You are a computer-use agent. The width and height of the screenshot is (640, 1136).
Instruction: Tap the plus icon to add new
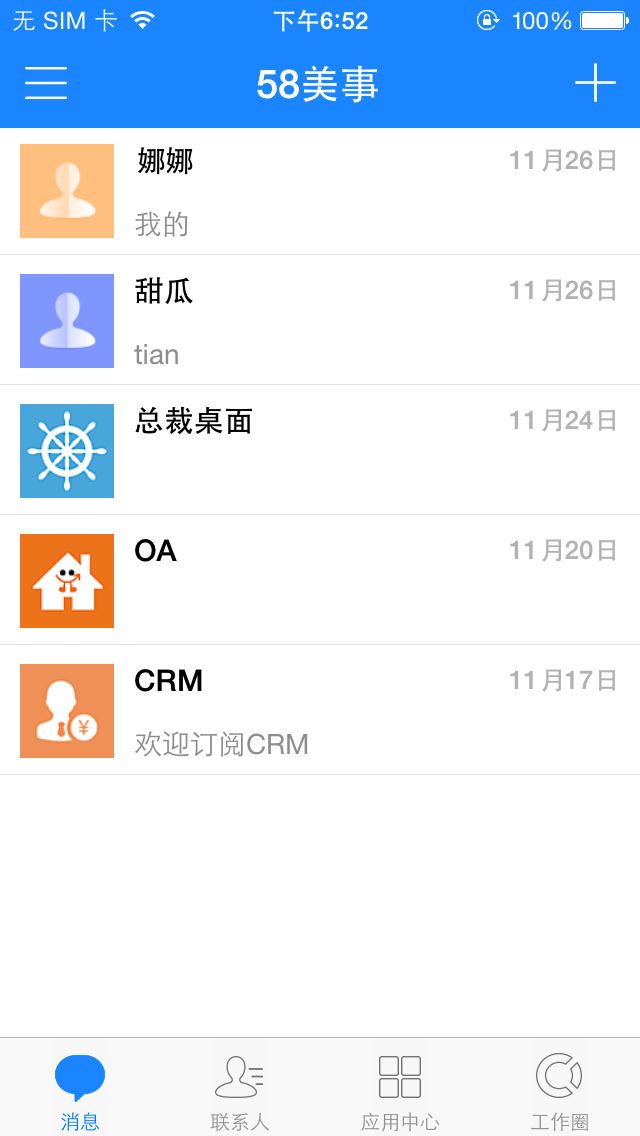pos(595,83)
